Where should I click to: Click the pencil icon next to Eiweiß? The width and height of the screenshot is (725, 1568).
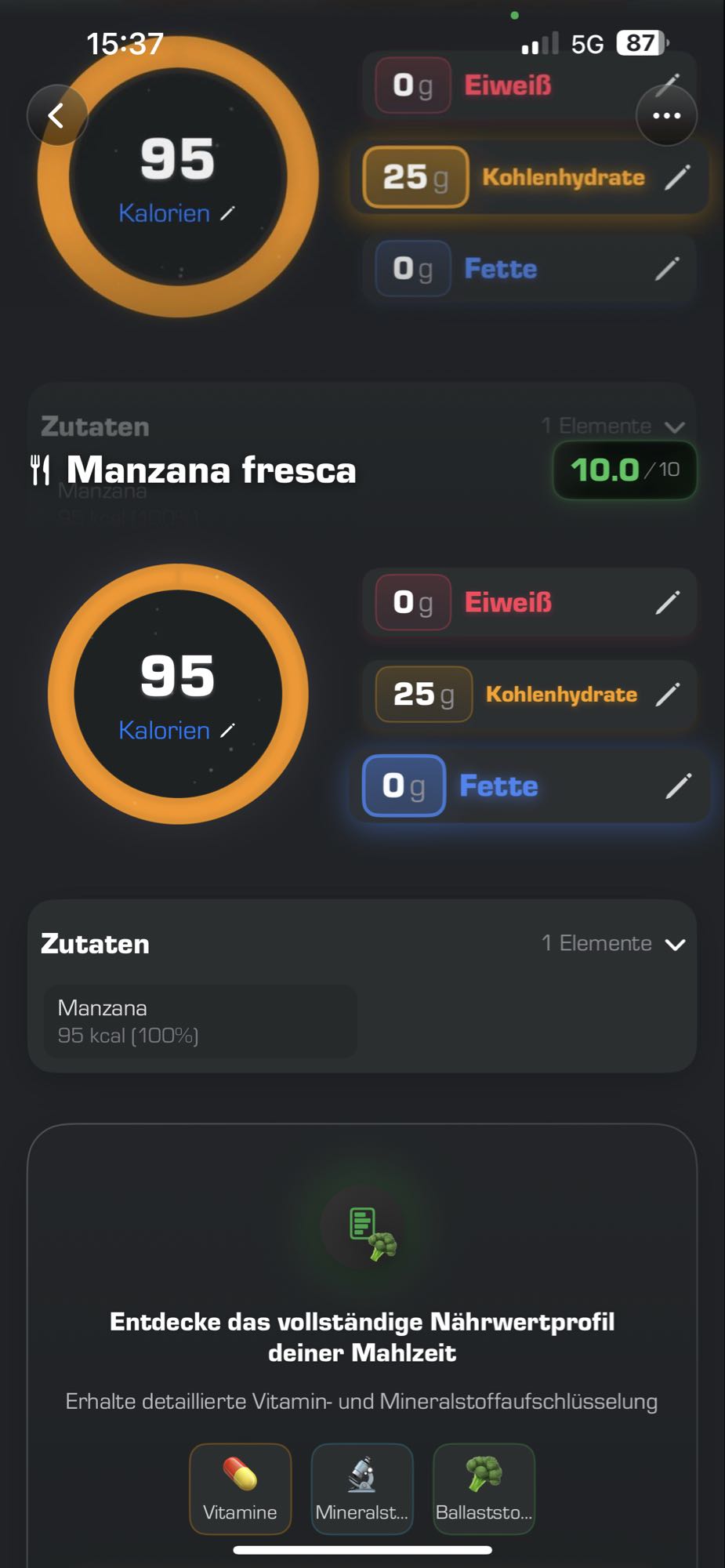point(672,602)
